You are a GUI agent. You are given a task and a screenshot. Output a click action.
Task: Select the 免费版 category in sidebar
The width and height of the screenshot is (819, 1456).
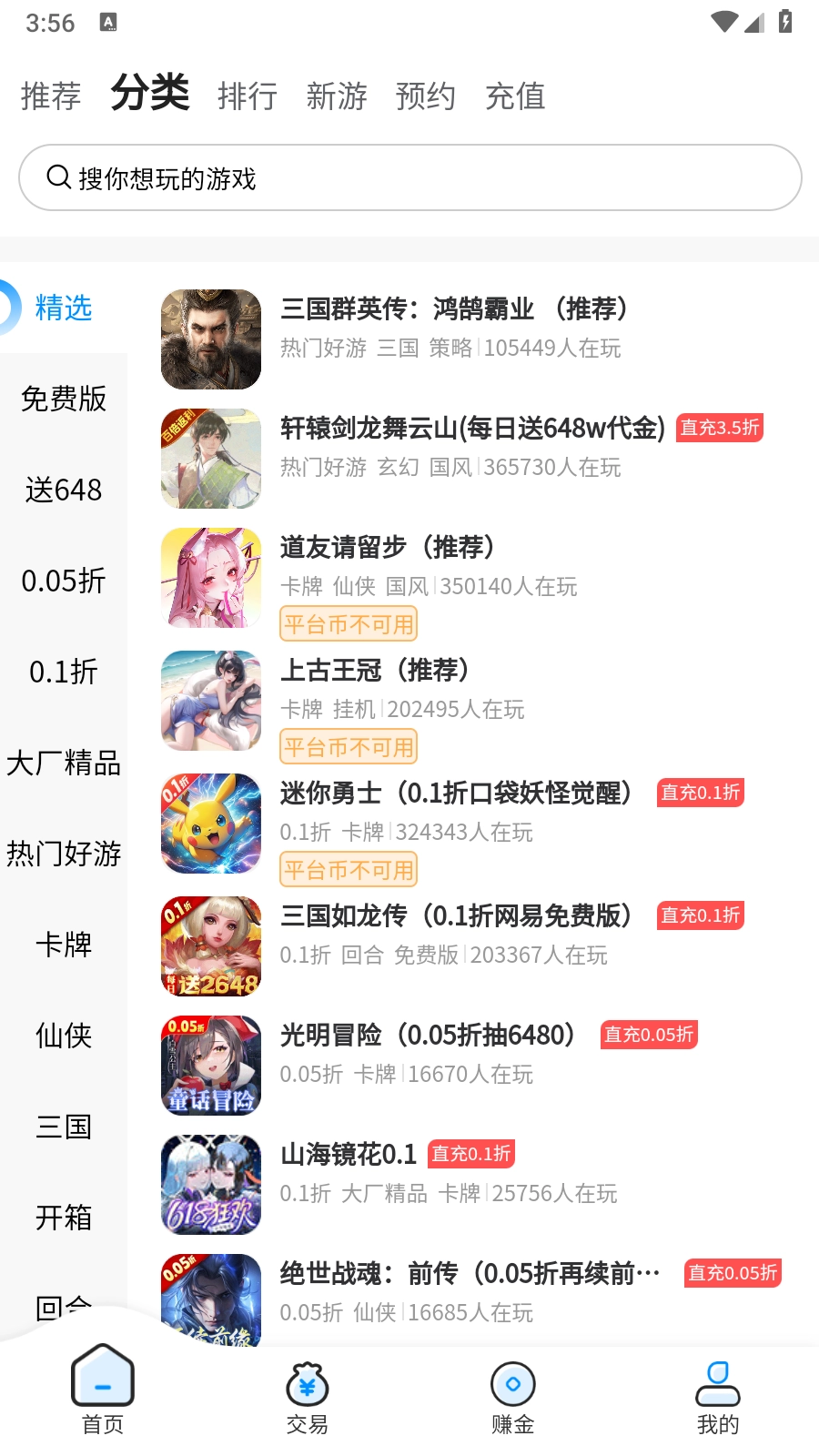coord(64,399)
